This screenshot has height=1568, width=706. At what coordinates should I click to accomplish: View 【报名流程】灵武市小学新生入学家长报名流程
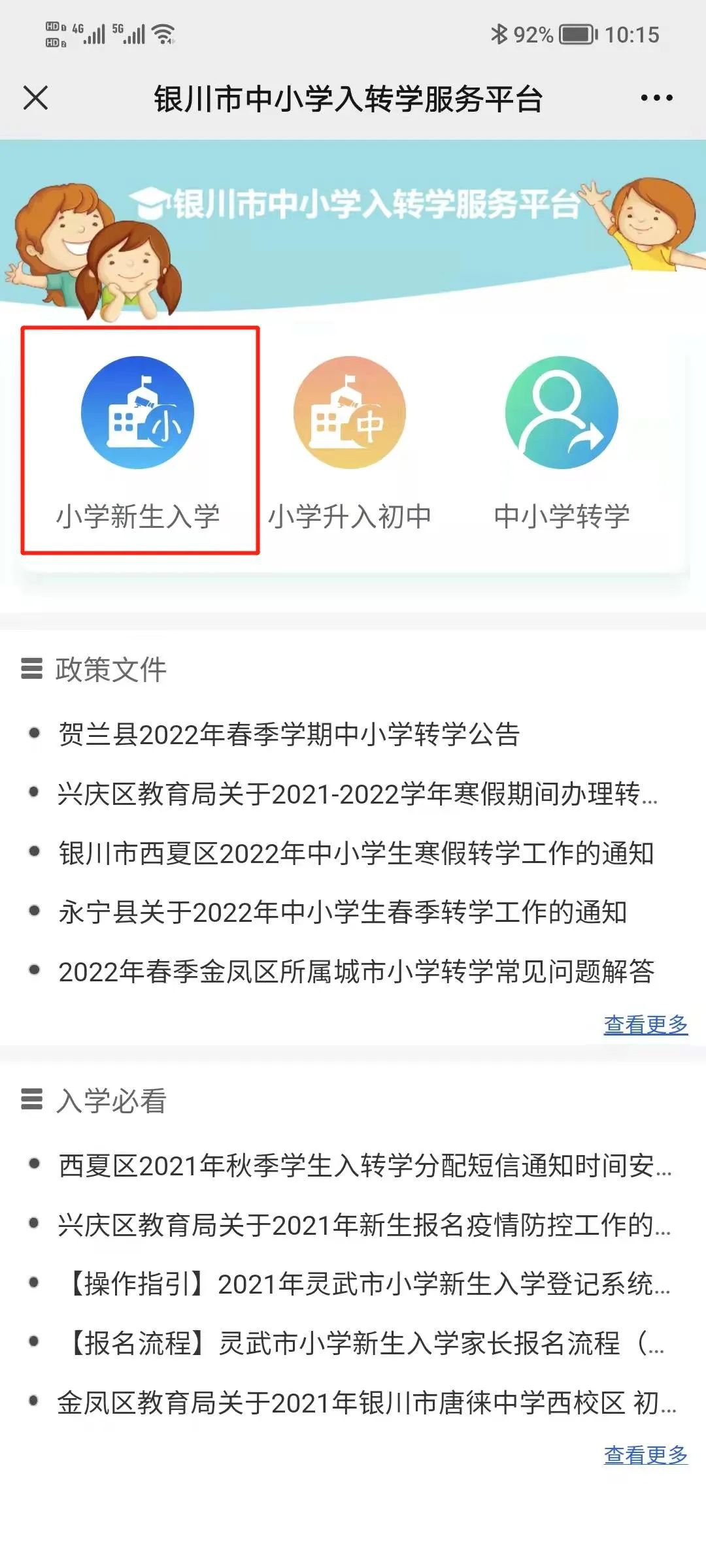[x=364, y=1343]
